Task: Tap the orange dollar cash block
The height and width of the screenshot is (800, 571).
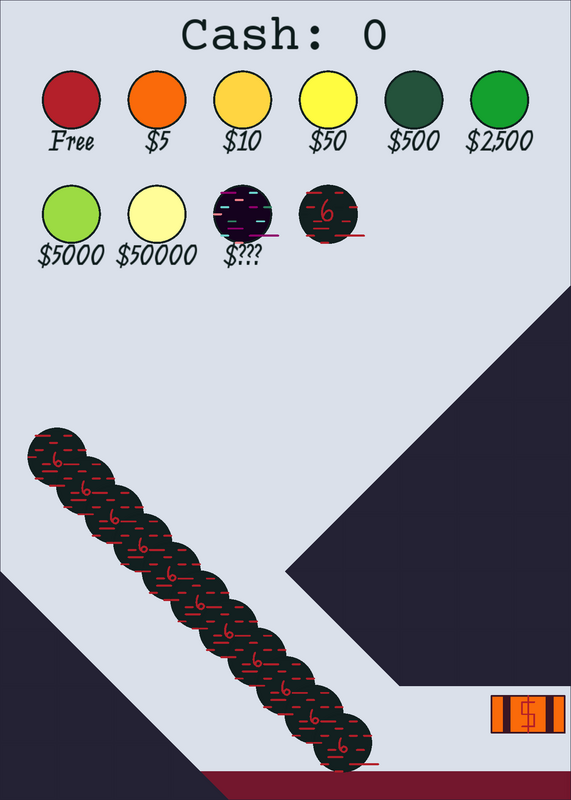Action: coord(528,714)
